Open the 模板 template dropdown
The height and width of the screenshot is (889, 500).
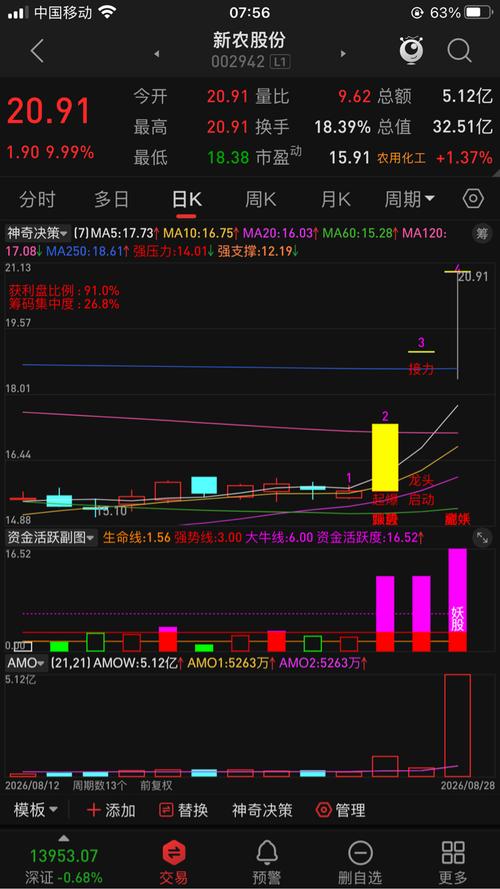pyautogui.click(x=35, y=810)
